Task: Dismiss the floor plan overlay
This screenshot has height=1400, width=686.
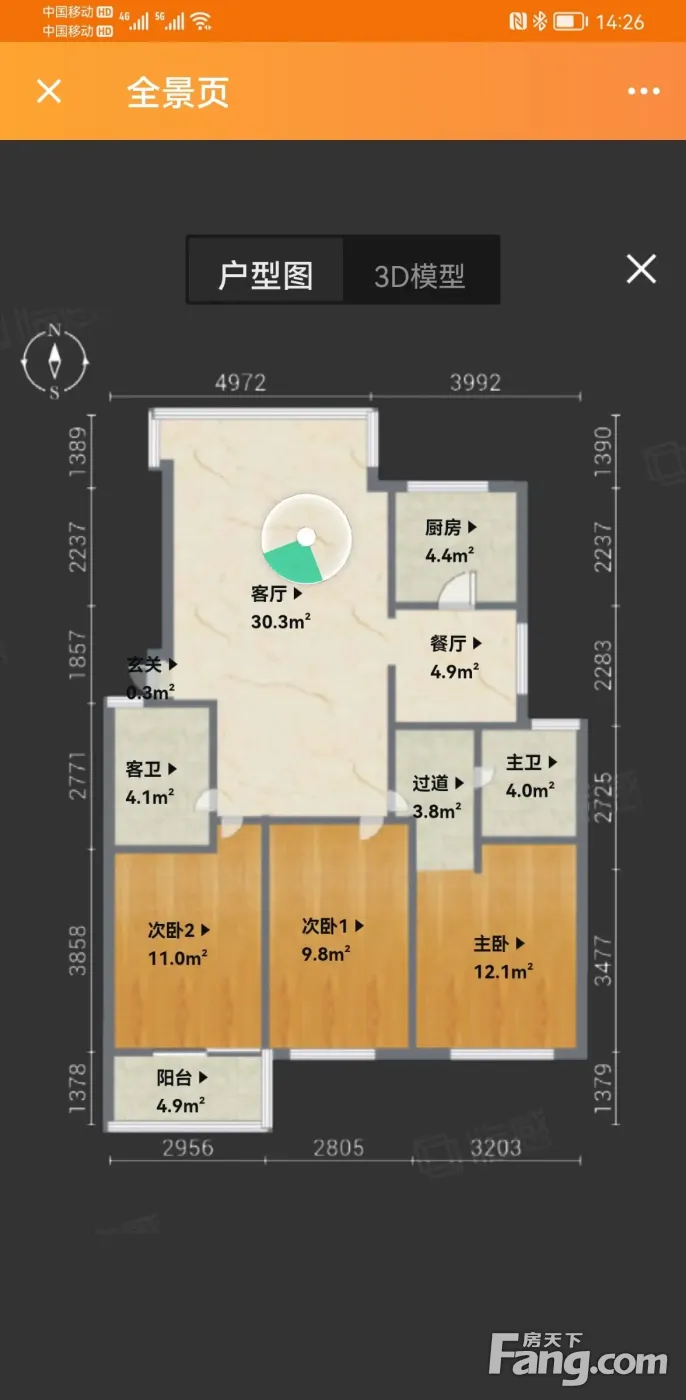Action: pyautogui.click(x=641, y=269)
